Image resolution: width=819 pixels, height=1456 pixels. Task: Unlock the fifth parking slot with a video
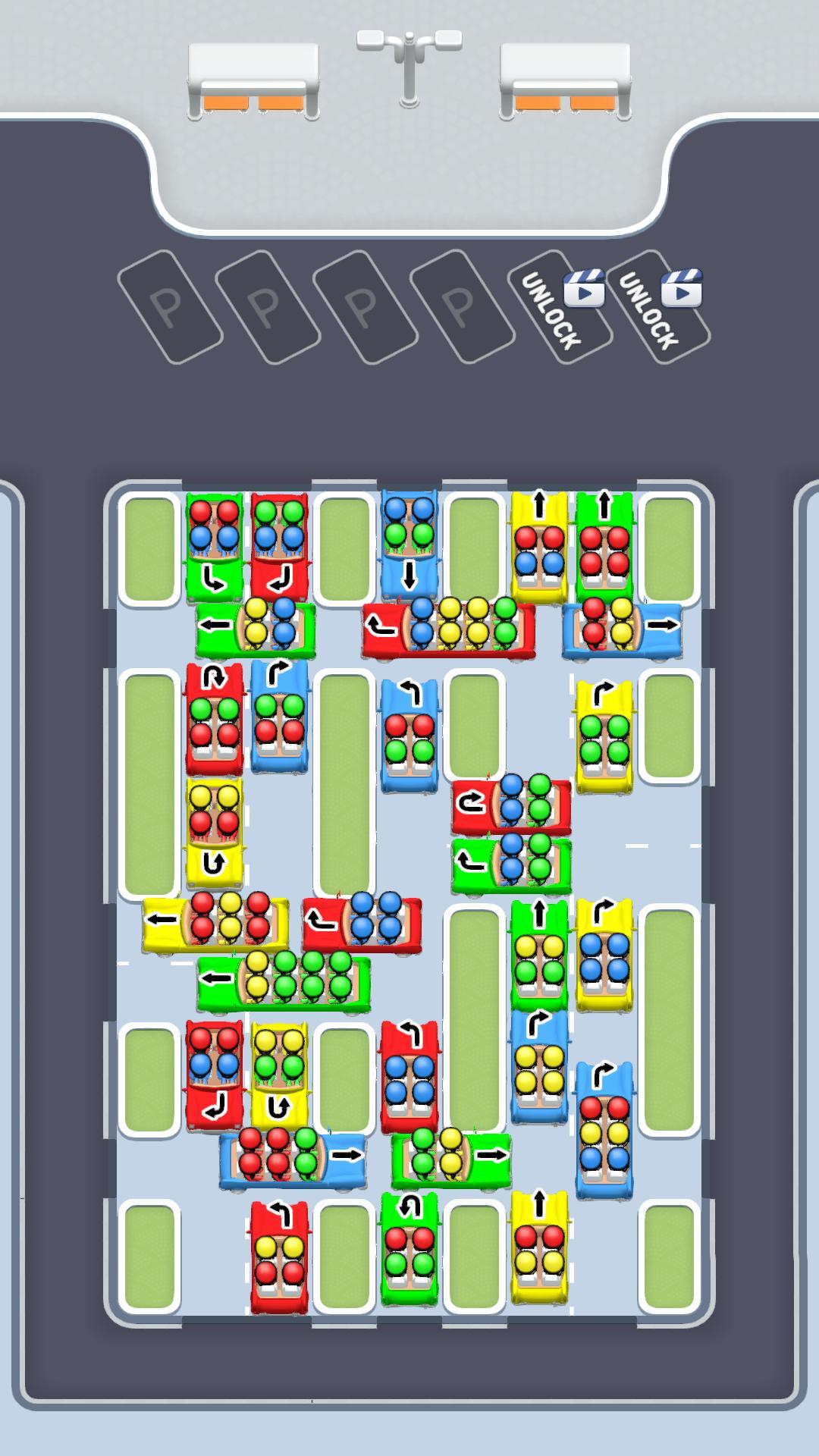point(560,307)
